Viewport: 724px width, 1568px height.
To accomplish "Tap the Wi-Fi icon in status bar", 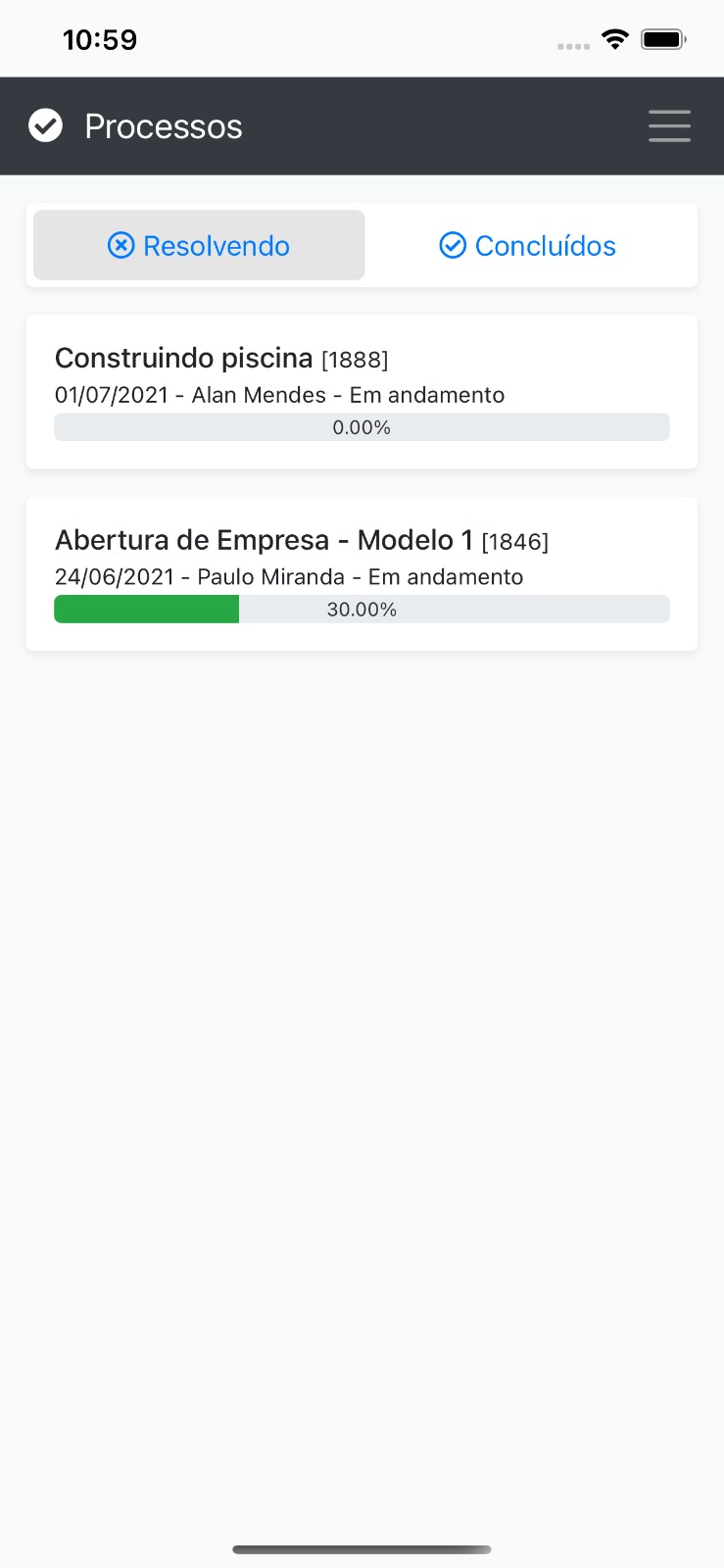I will coord(614,39).
